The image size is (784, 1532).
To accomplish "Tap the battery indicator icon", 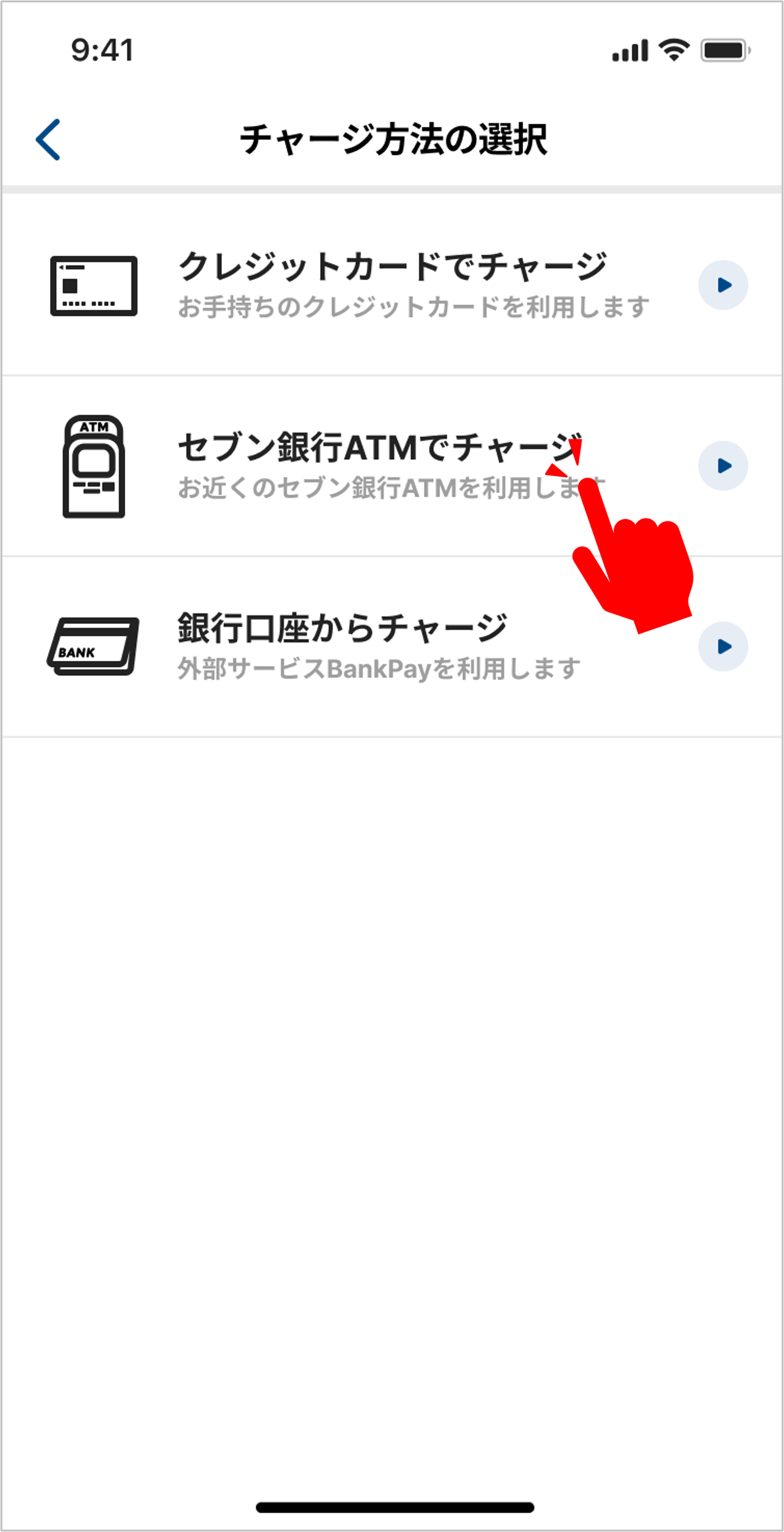I will pos(723,50).
